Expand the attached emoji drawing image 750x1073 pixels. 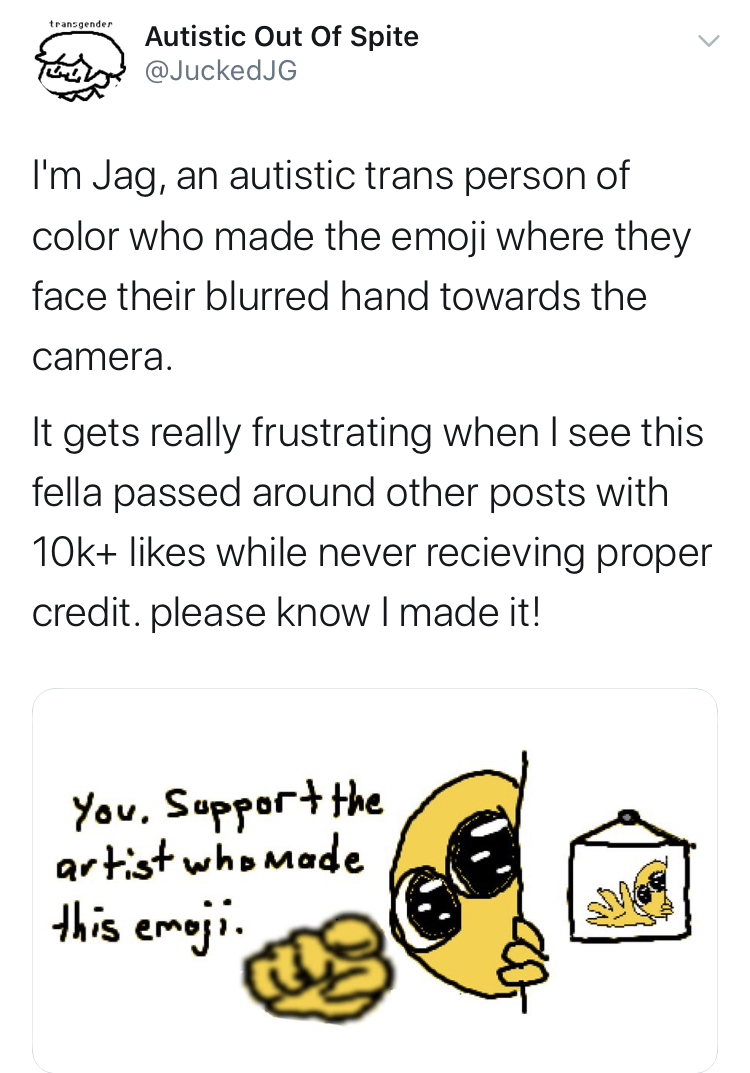pyautogui.click(x=375, y=881)
